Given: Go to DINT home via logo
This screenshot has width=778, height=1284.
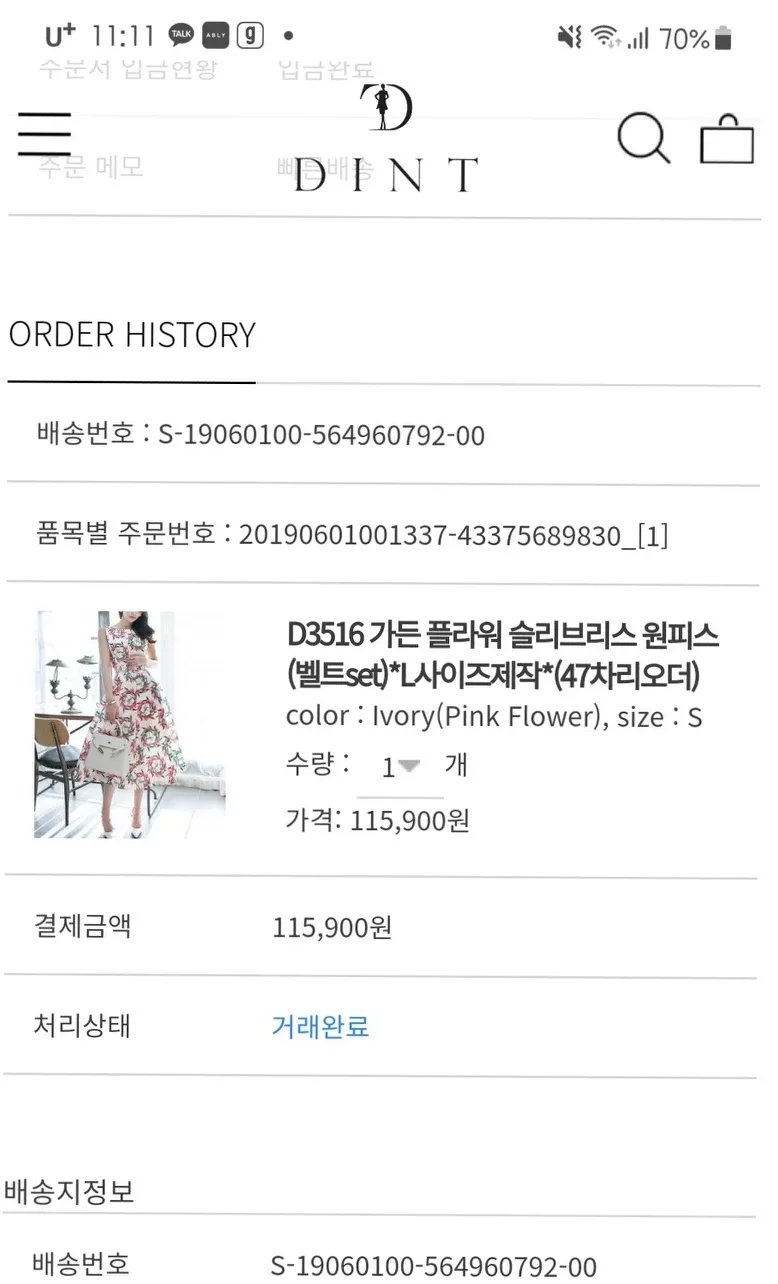Looking at the screenshot, I should coord(386,138).
